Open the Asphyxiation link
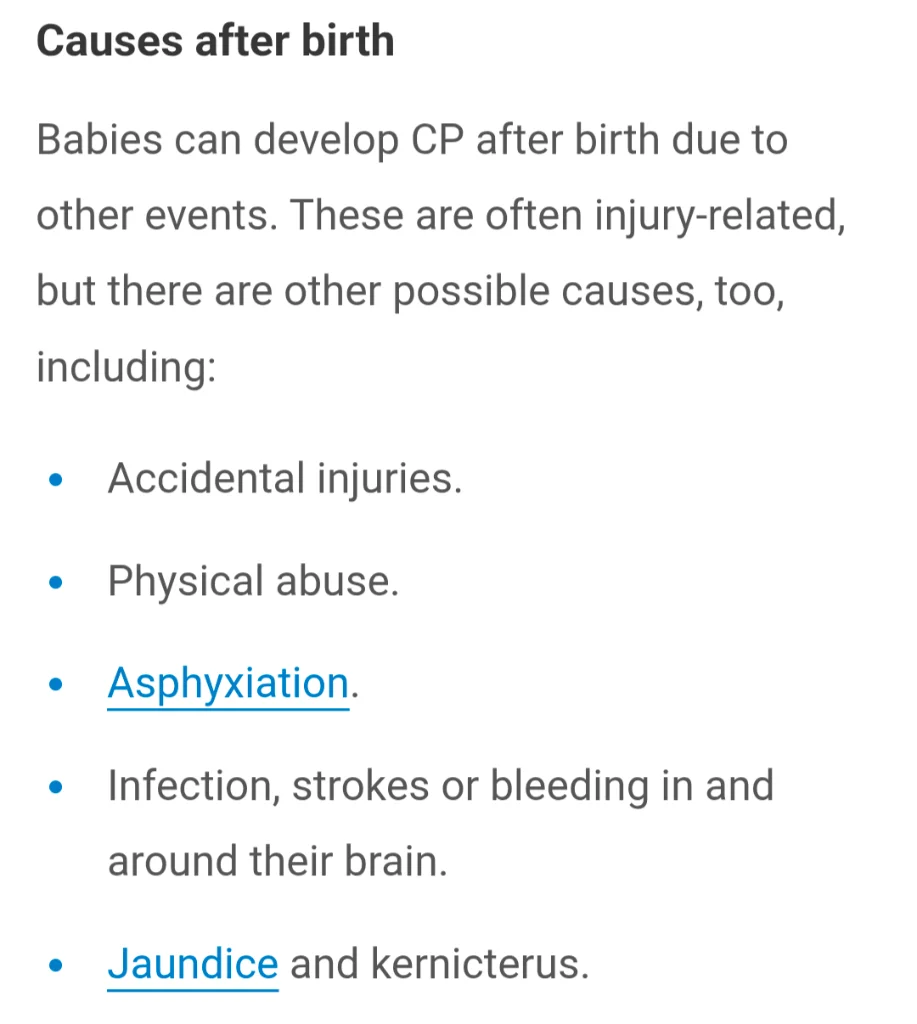 pyautogui.click(x=228, y=684)
